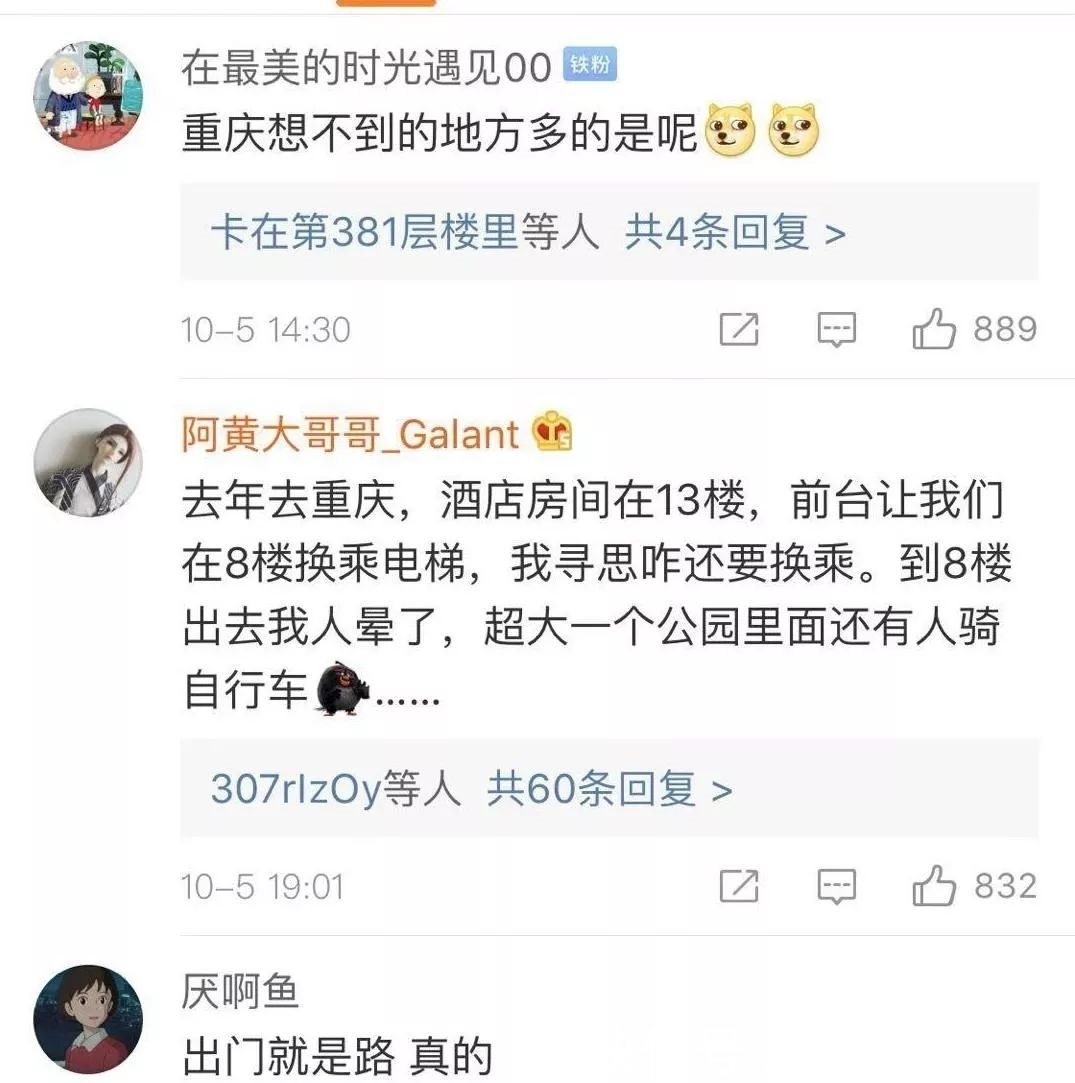Image resolution: width=1075 pixels, height=1083 pixels.
Task: Click the 铁粉 fan badge next to 在最美的时光遇见00
Action: [x=589, y=62]
